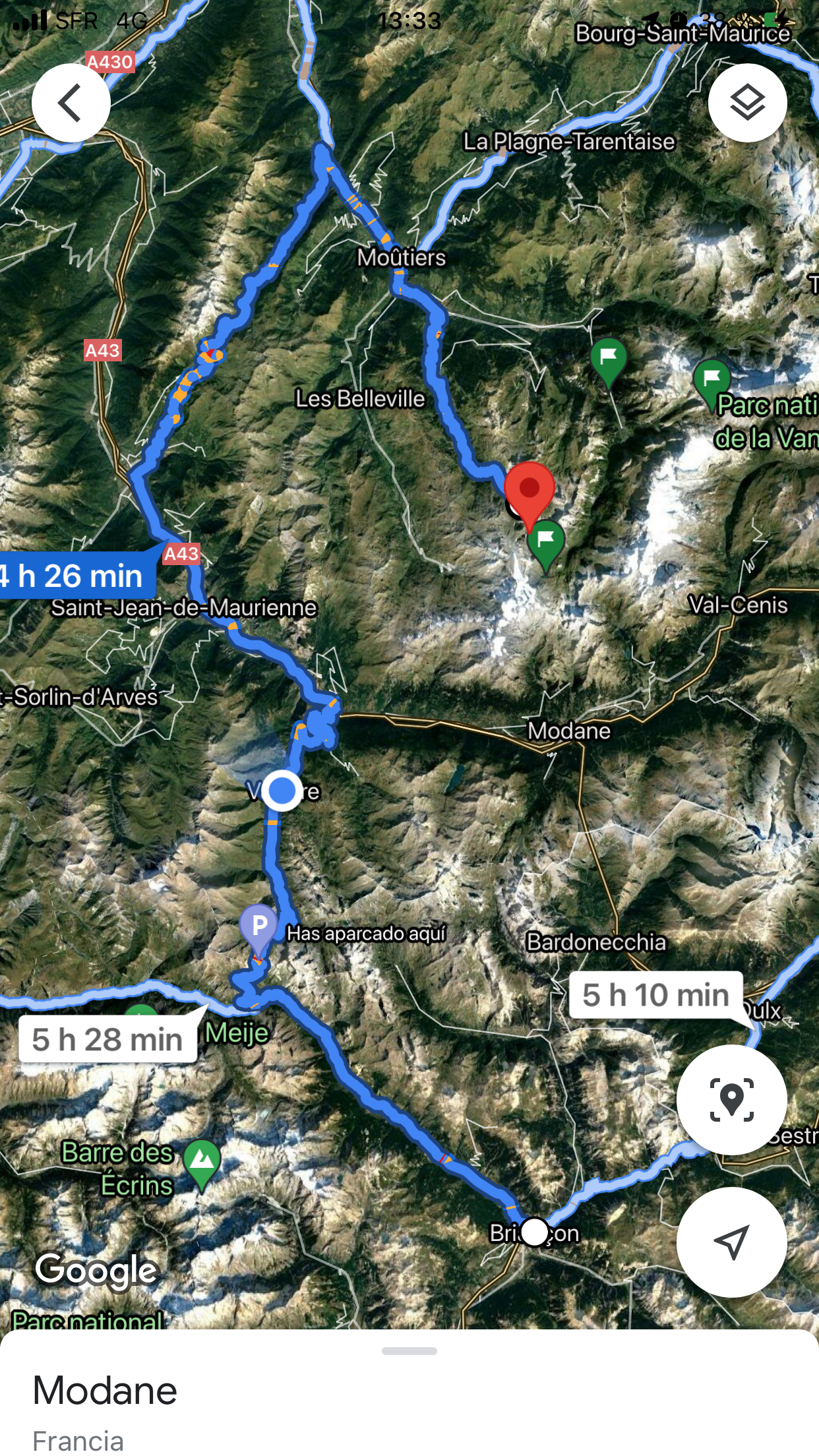The height and width of the screenshot is (1456, 819).
Task: Expand the Modane bottom sheet
Action: point(409,1351)
